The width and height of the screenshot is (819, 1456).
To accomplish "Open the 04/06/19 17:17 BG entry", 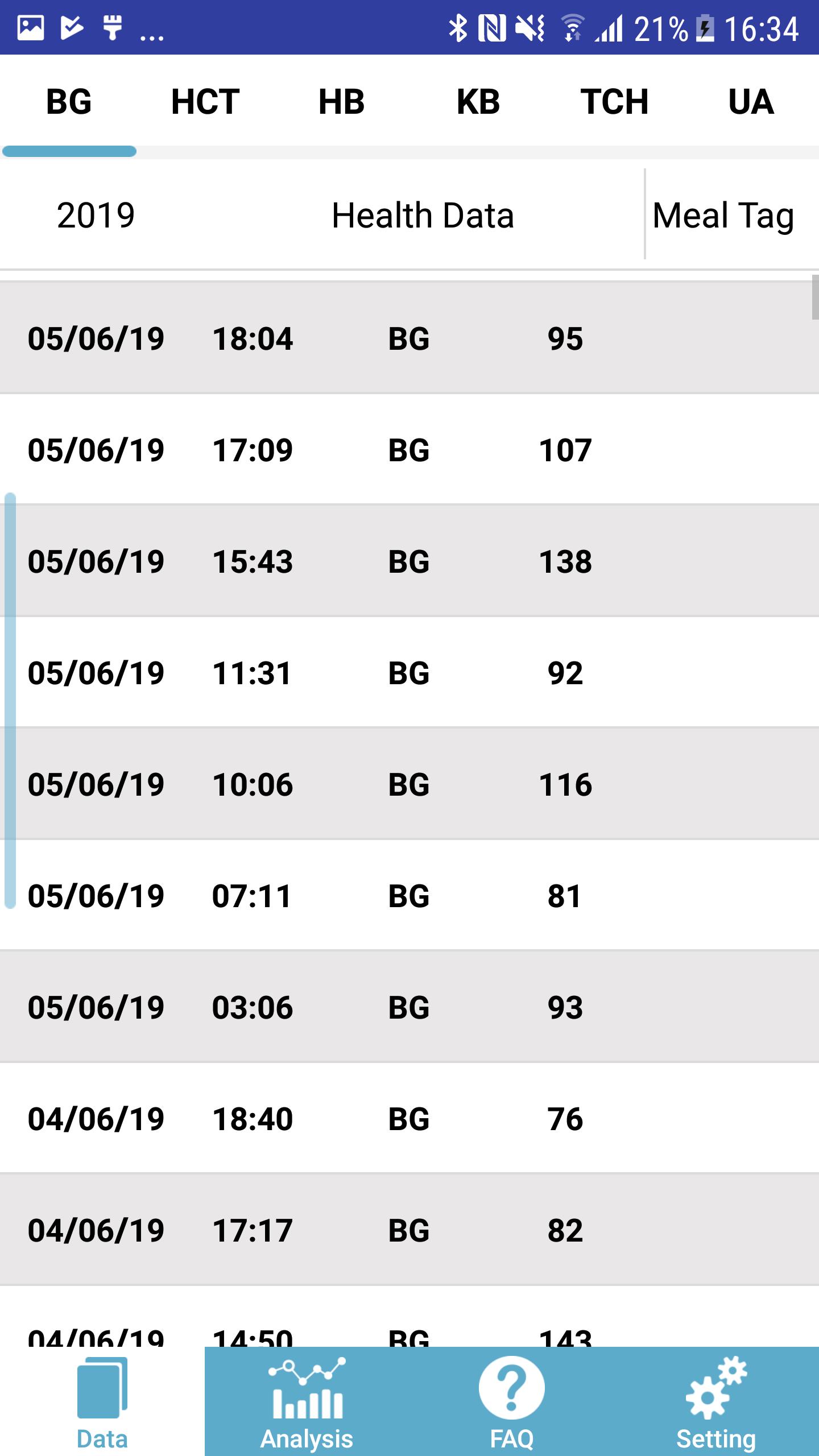I will [x=409, y=1230].
